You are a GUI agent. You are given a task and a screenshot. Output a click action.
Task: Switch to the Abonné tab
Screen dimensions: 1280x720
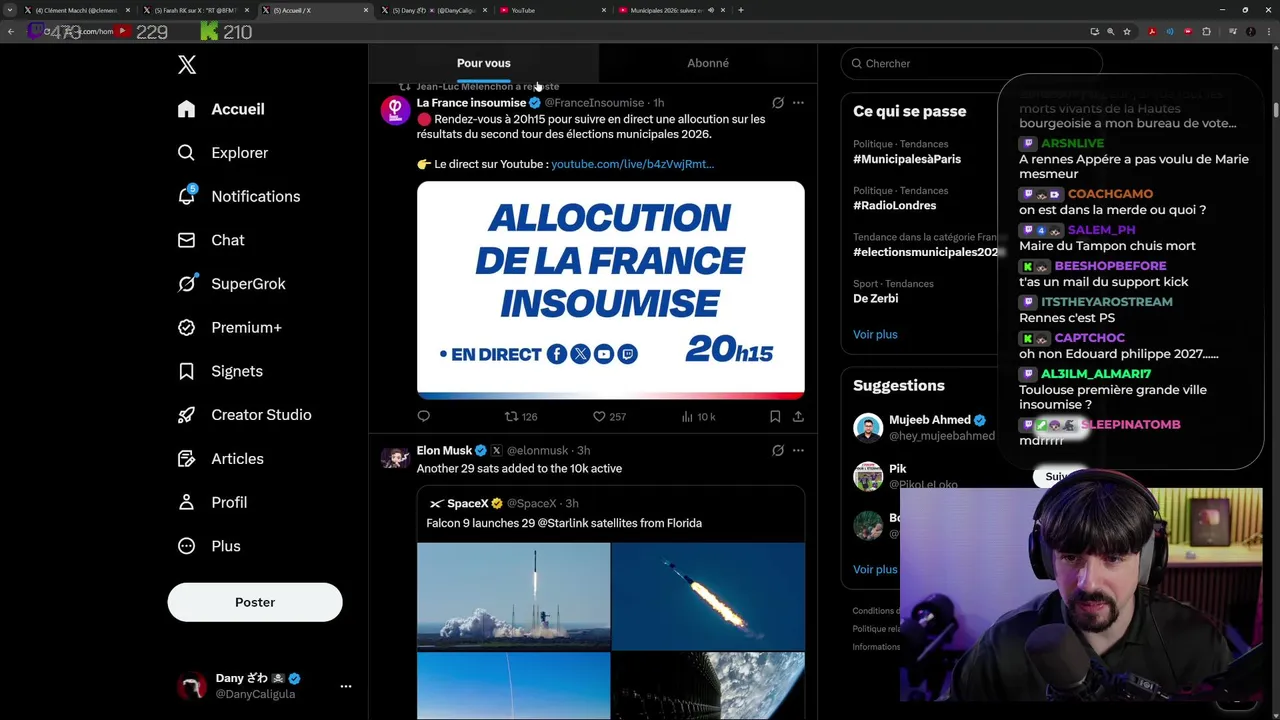[707, 63]
